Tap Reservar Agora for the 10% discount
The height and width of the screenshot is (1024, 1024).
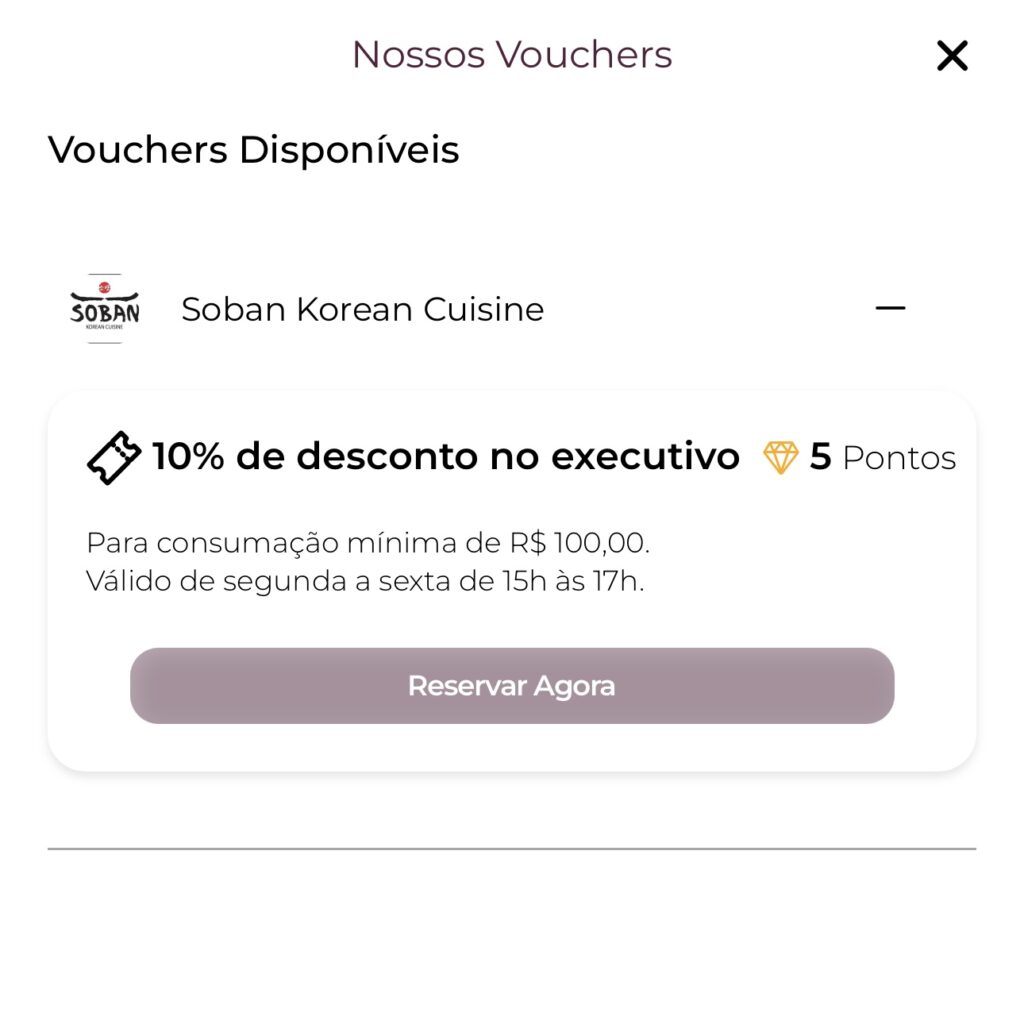[512, 686]
